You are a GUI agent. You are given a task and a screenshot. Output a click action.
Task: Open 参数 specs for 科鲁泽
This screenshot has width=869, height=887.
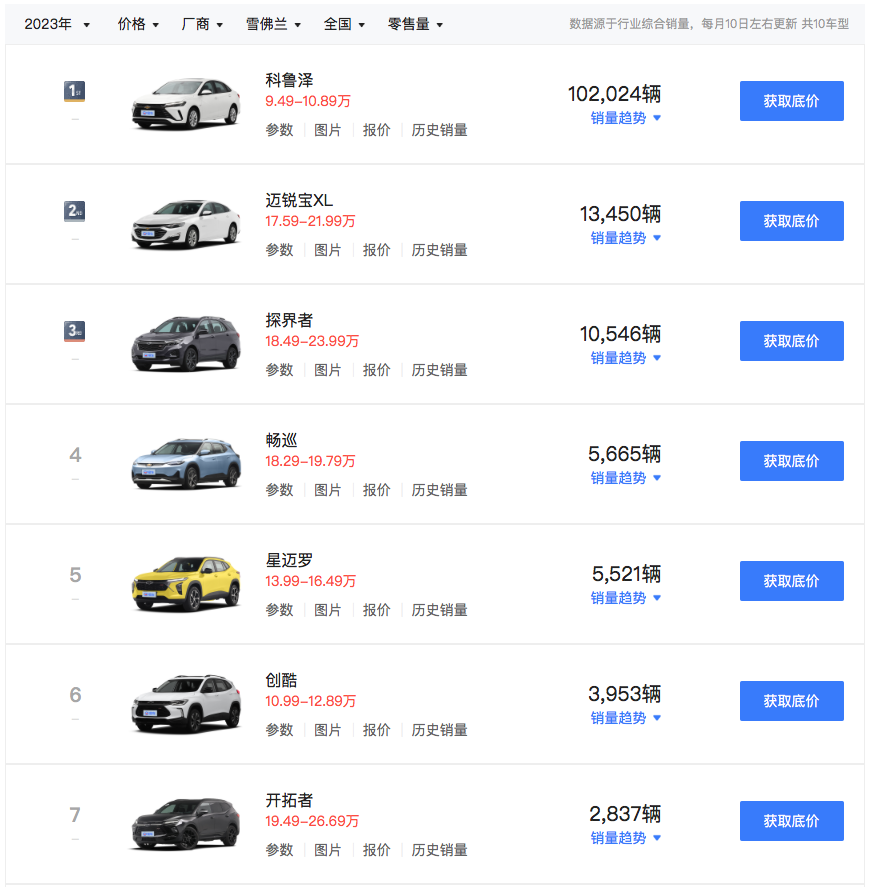click(279, 130)
